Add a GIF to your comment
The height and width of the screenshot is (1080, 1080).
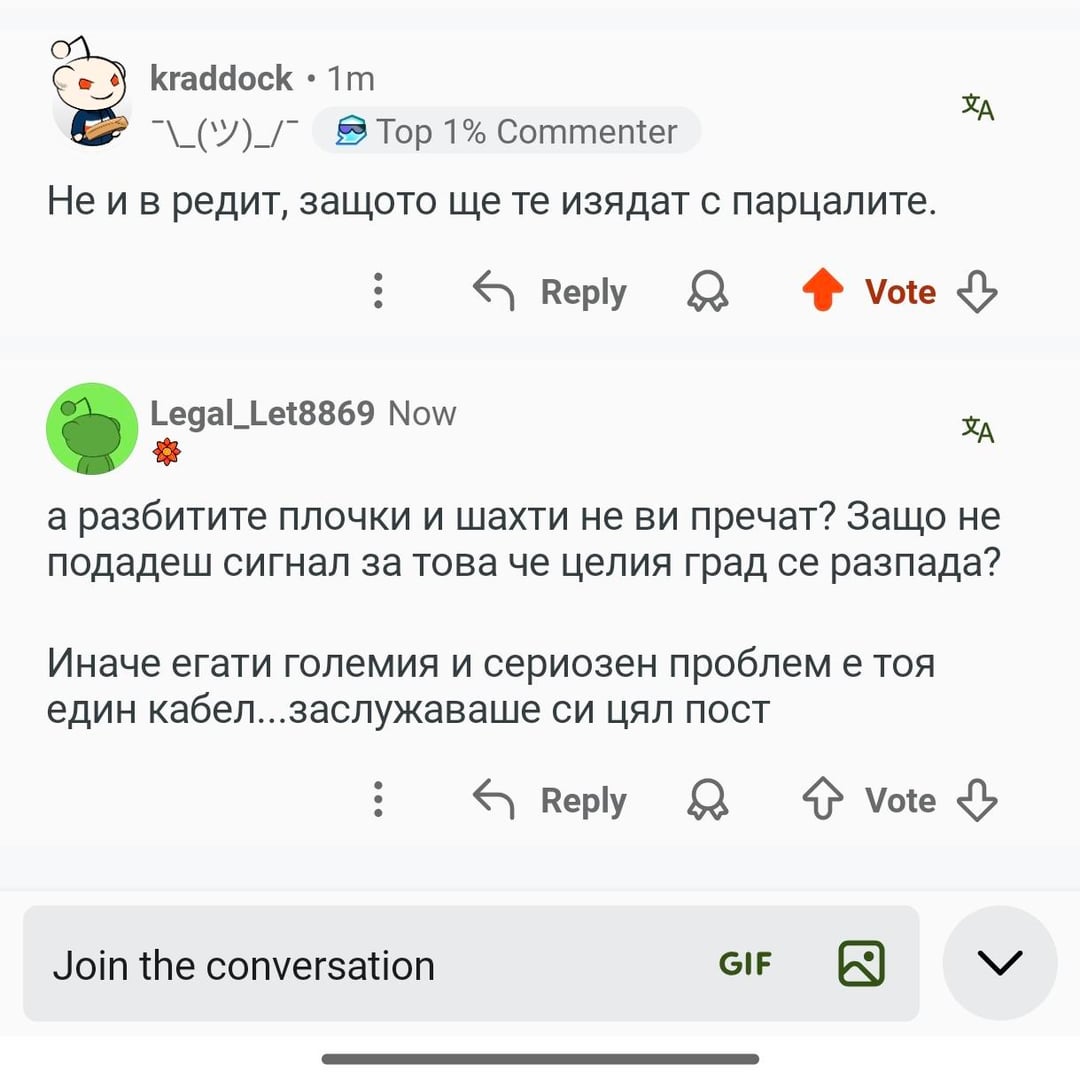pos(745,963)
